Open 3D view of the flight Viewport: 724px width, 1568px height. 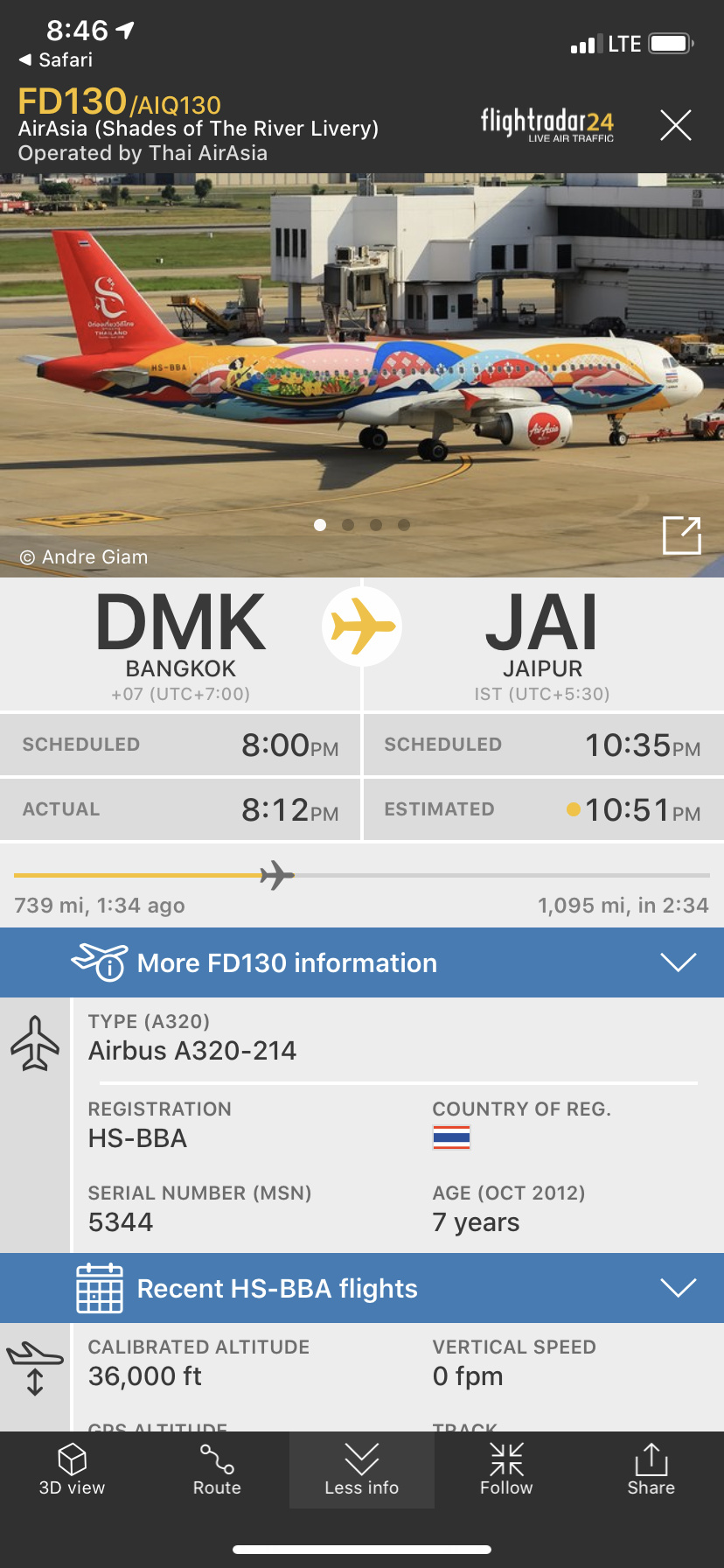click(72, 1470)
